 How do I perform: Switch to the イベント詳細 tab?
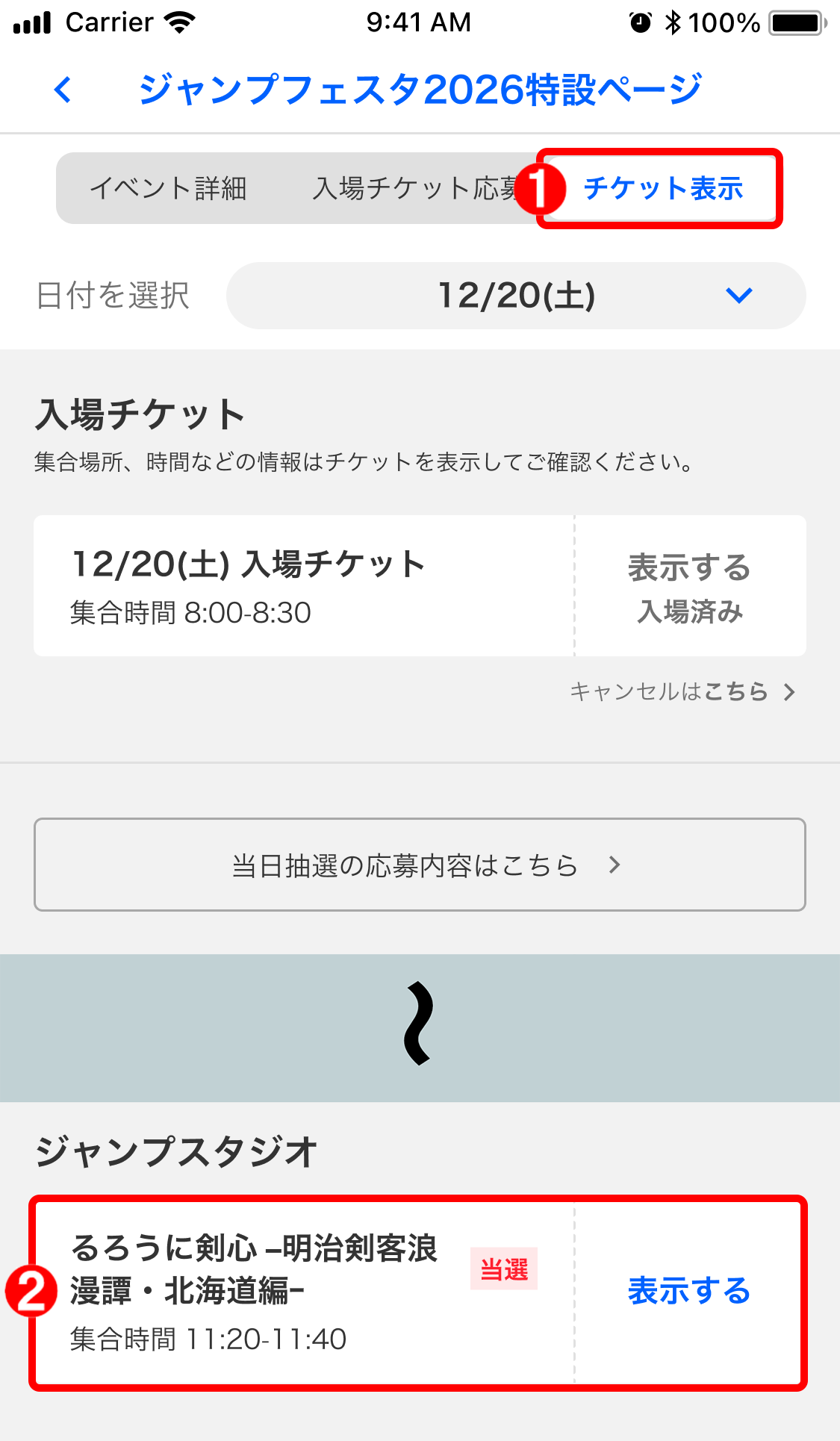(168, 188)
